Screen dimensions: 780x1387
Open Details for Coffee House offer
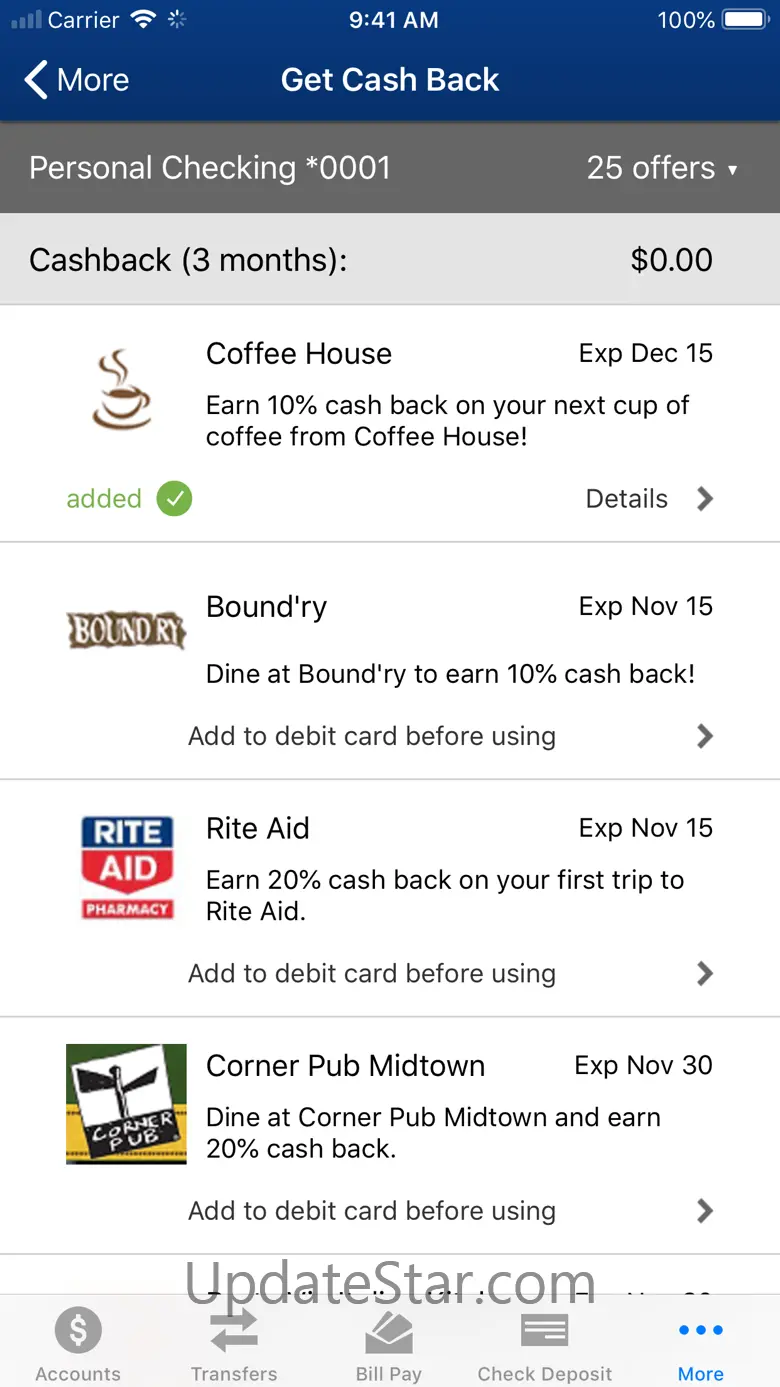tap(648, 499)
